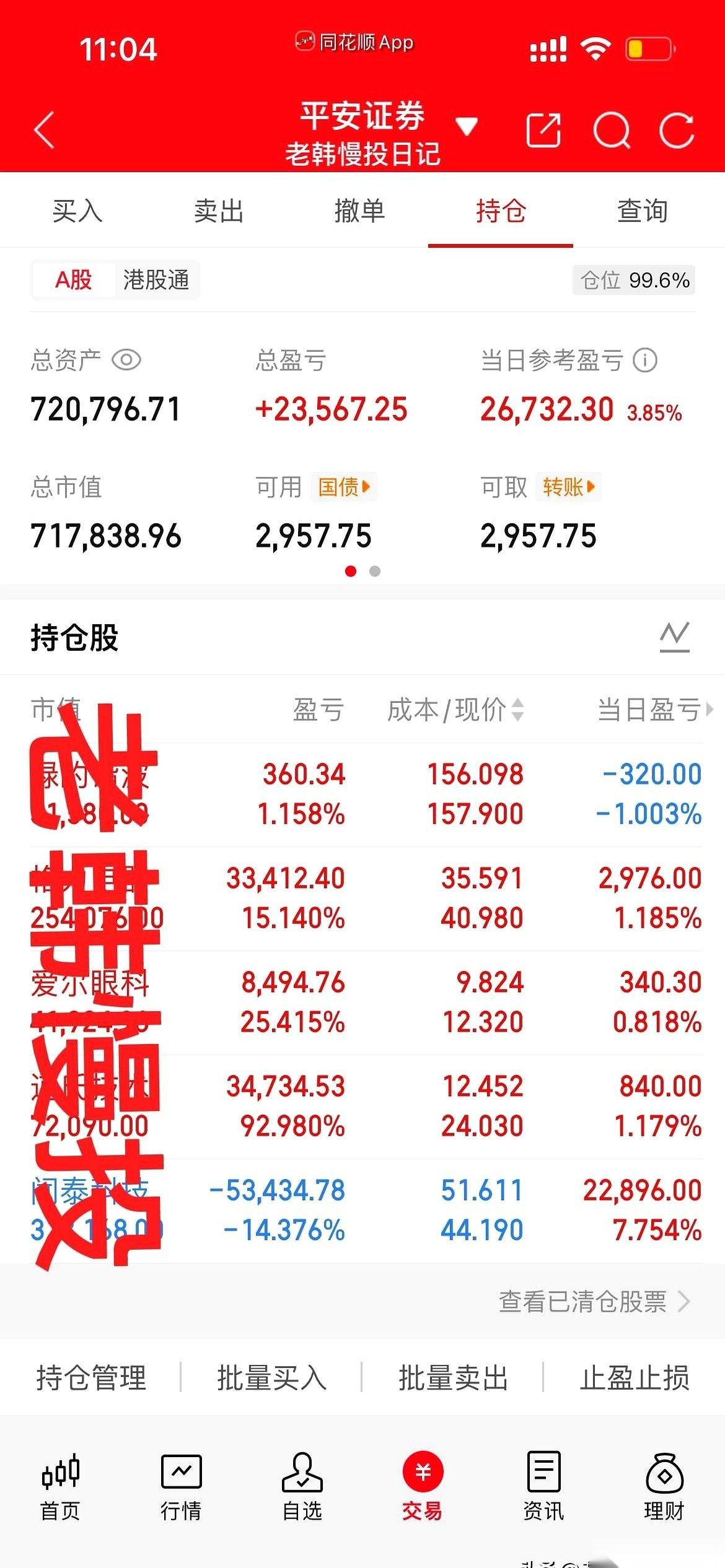Image resolution: width=725 pixels, height=1568 pixels.
Task: Open the account dropdown next to 平安证券
Action: (x=467, y=126)
